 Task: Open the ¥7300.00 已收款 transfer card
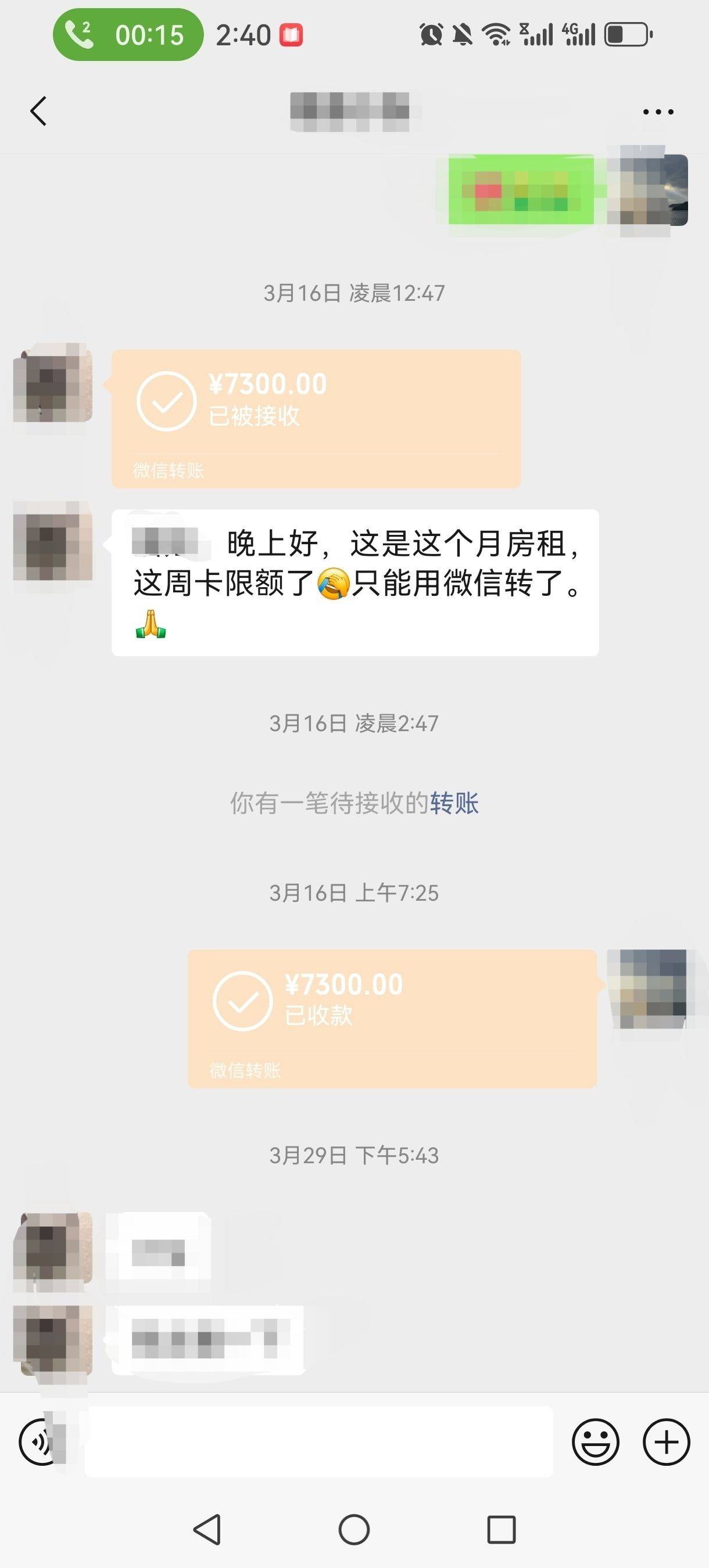coord(392,1019)
